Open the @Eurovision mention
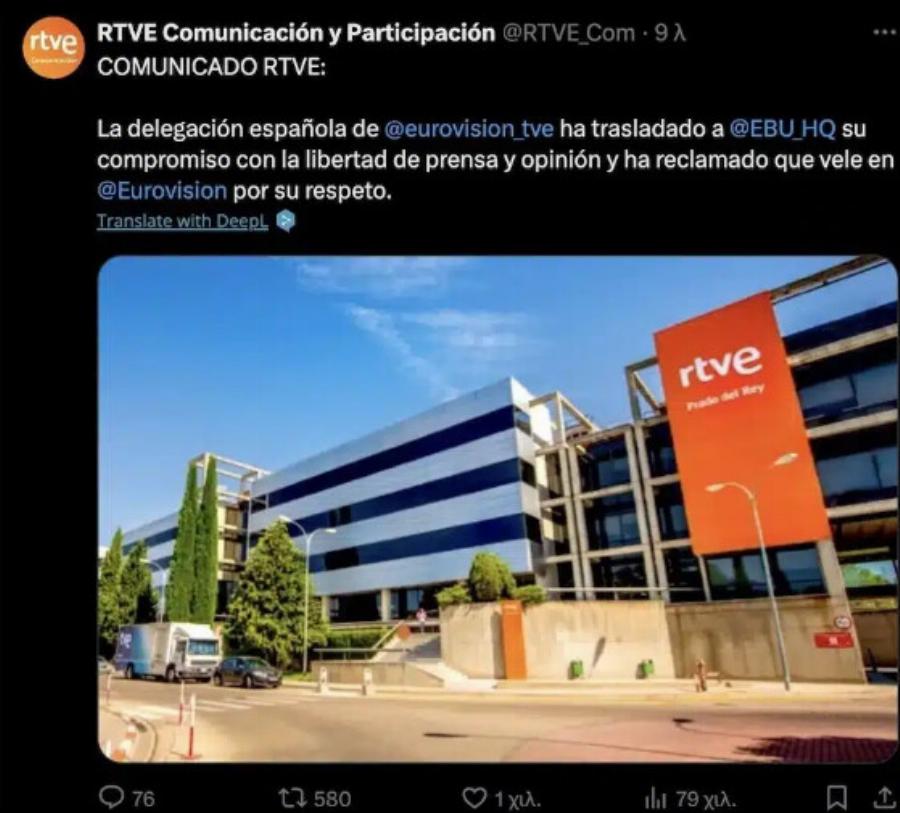 pos(162,189)
